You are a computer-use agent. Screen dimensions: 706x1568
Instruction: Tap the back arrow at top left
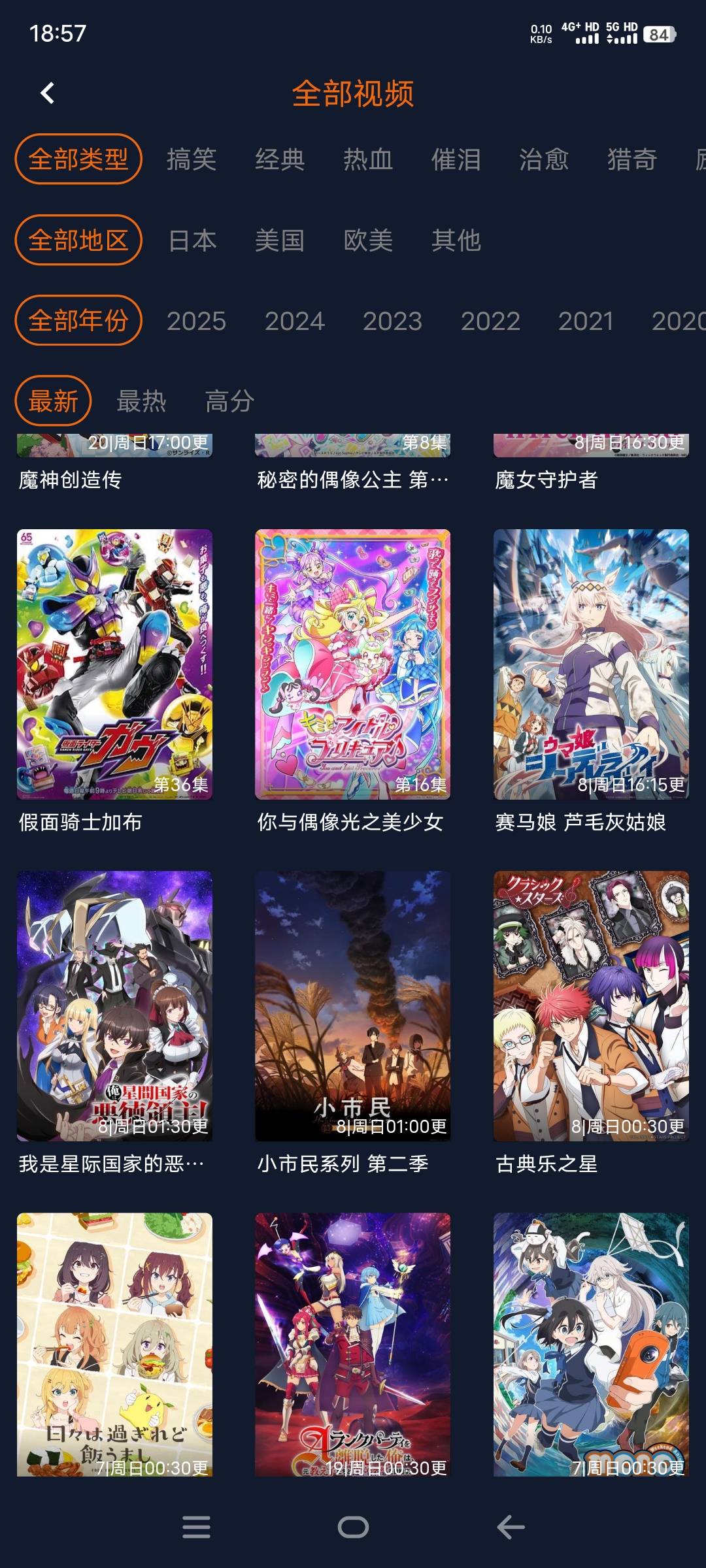click(46, 93)
